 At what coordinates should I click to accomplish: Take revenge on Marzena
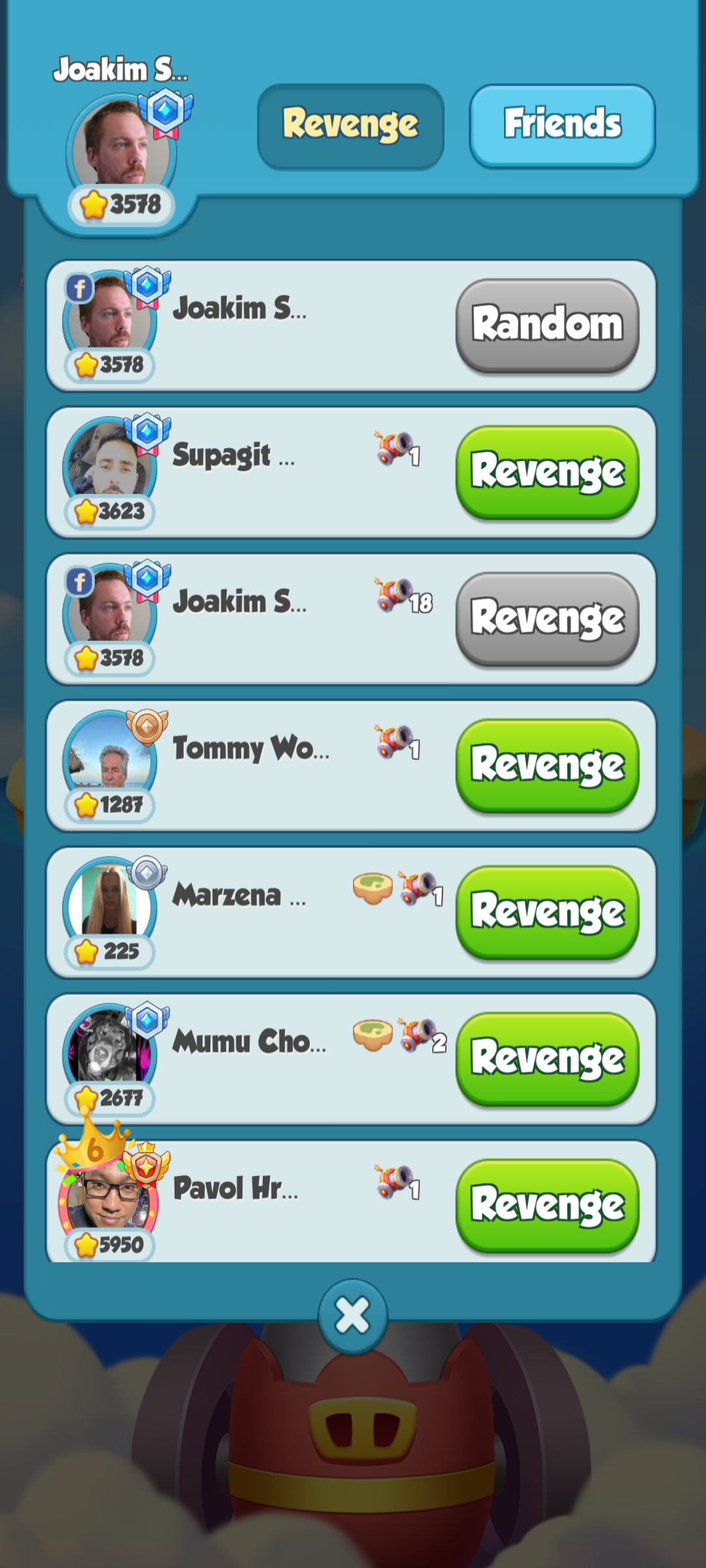(547, 912)
